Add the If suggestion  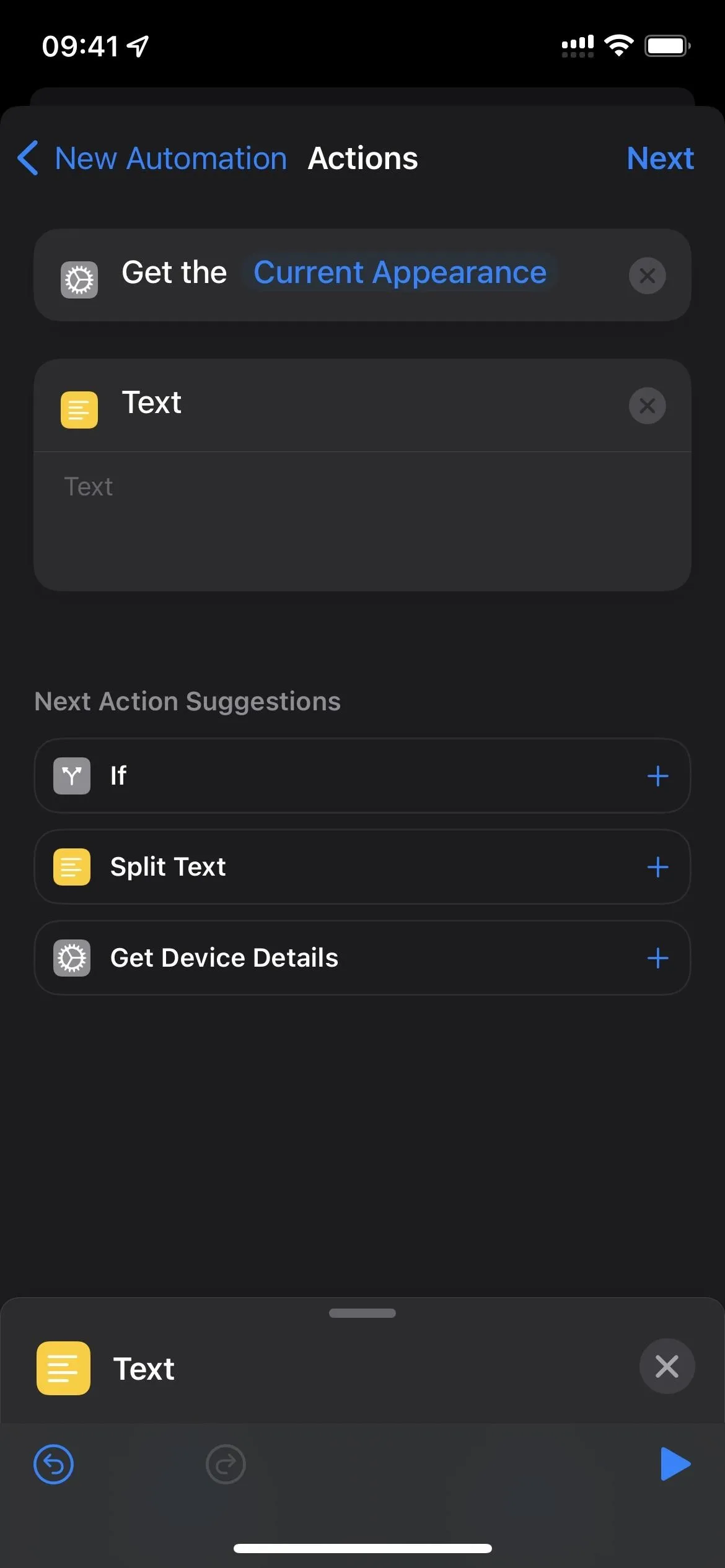pos(657,776)
